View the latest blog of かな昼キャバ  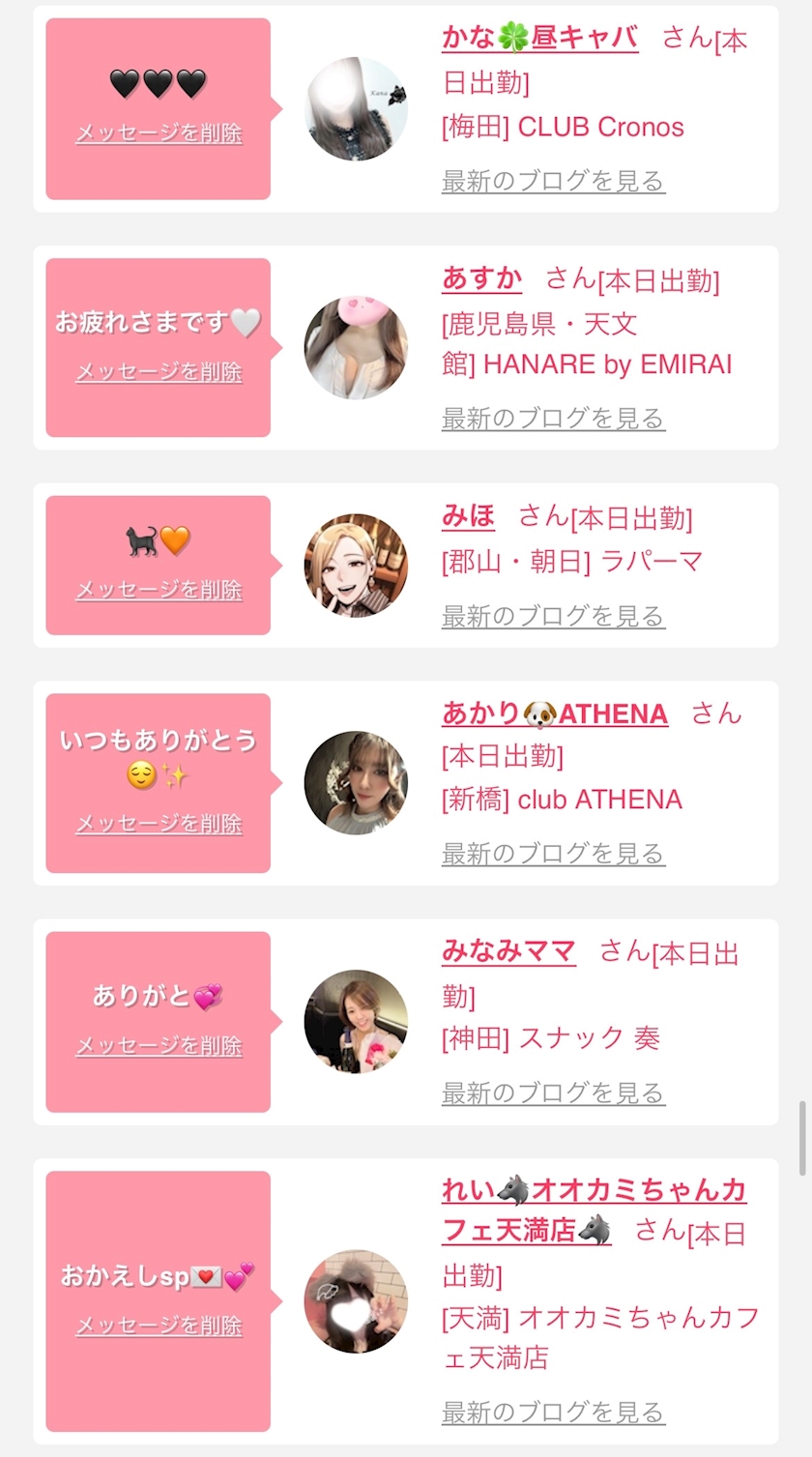[x=553, y=181]
